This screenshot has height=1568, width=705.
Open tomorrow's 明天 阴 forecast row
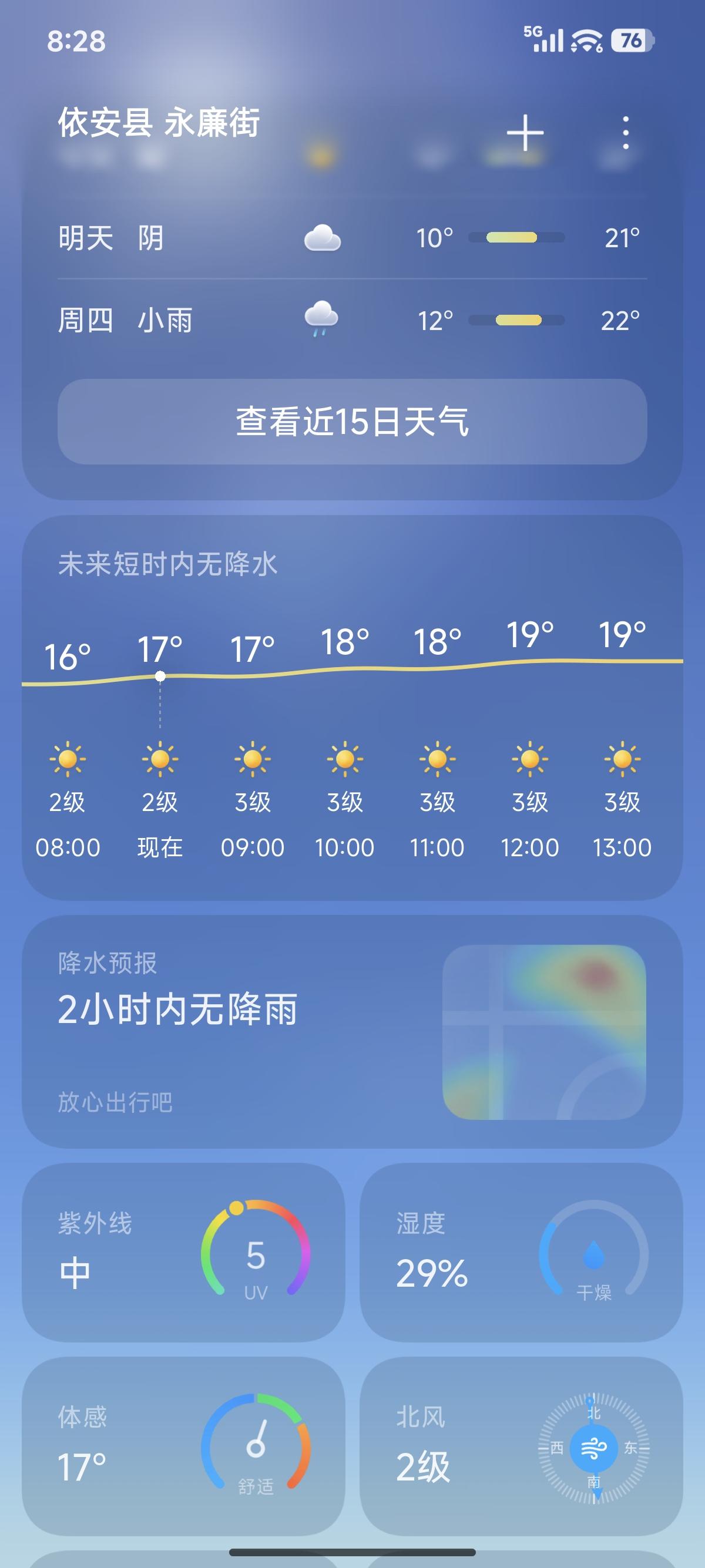(352, 238)
